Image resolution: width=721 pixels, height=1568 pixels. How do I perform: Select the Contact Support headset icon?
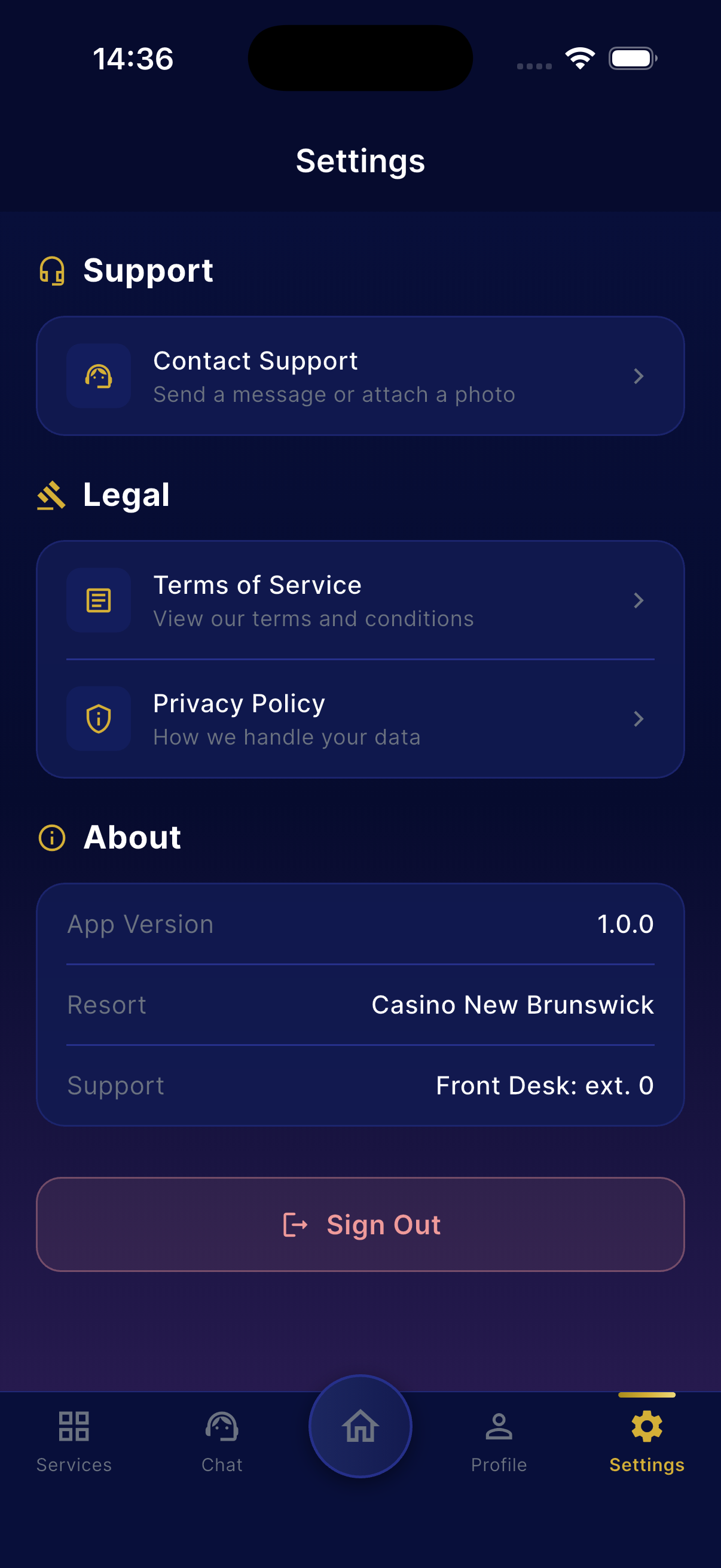pyautogui.click(x=98, y=376)
